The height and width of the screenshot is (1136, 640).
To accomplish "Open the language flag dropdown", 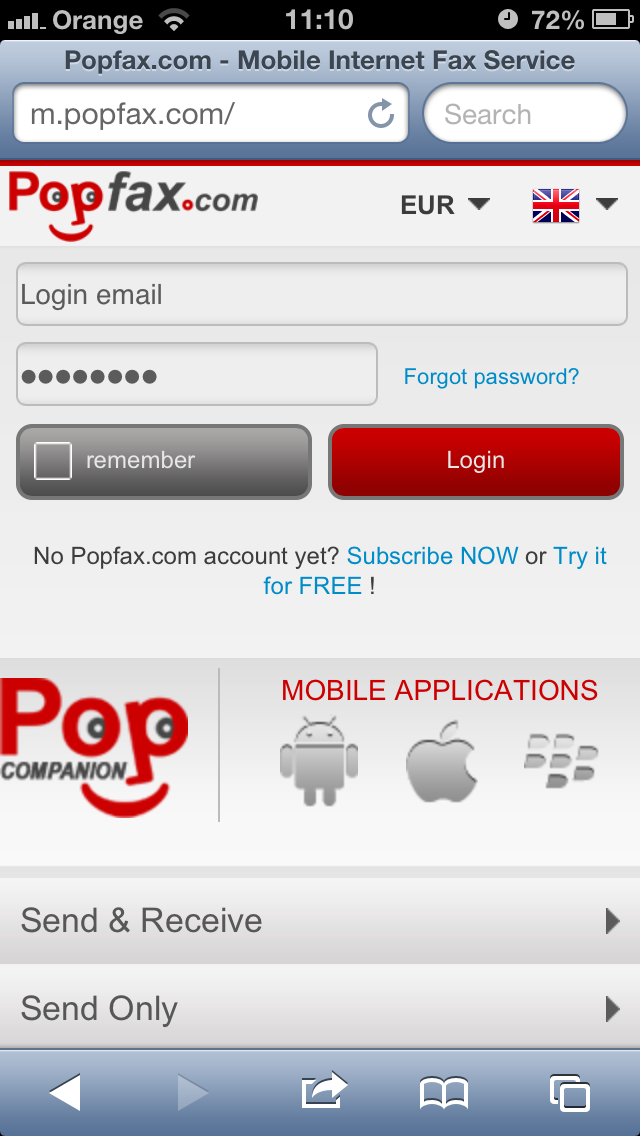I will 575,205.
